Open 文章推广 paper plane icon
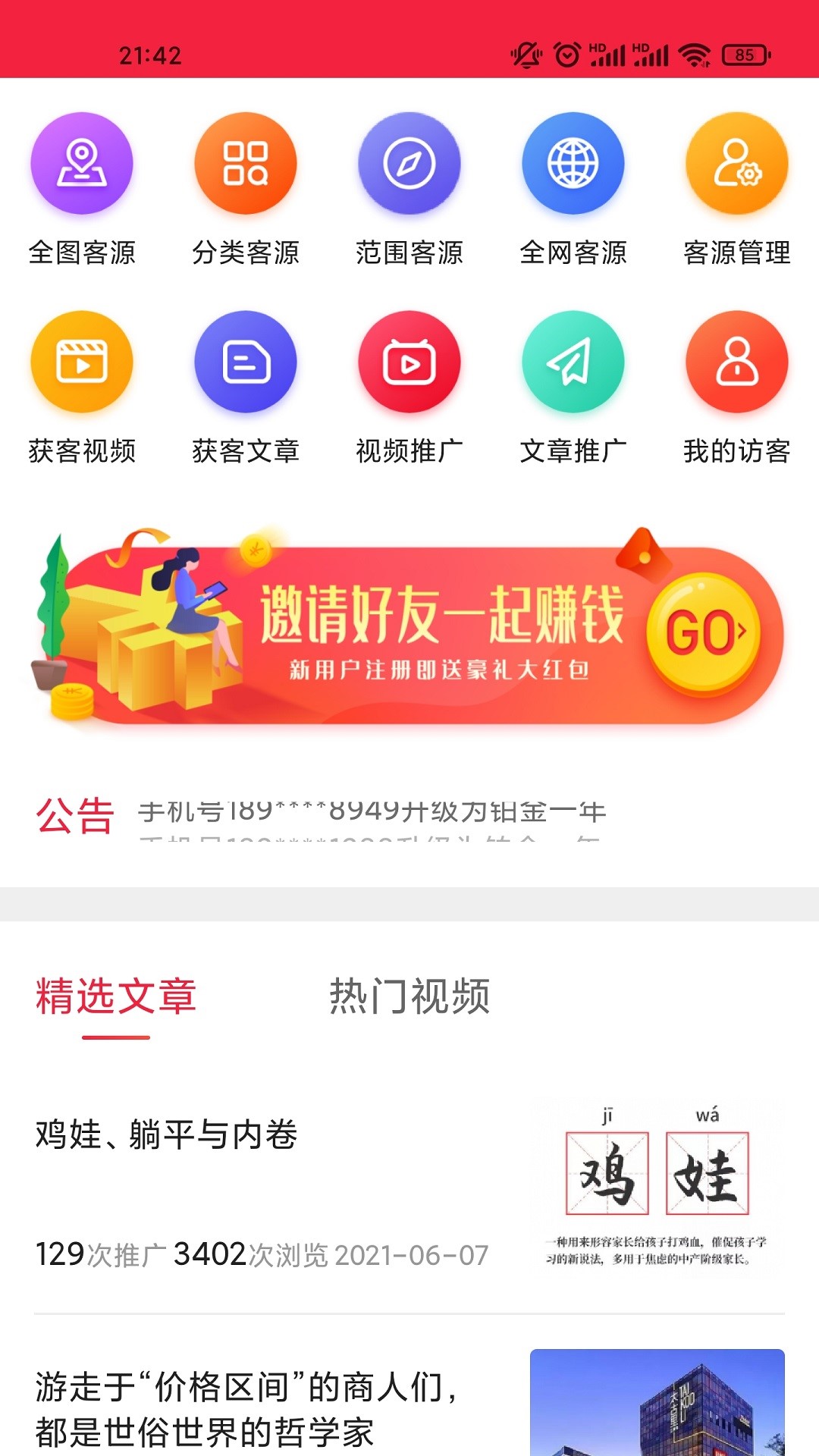 (573, 362)
